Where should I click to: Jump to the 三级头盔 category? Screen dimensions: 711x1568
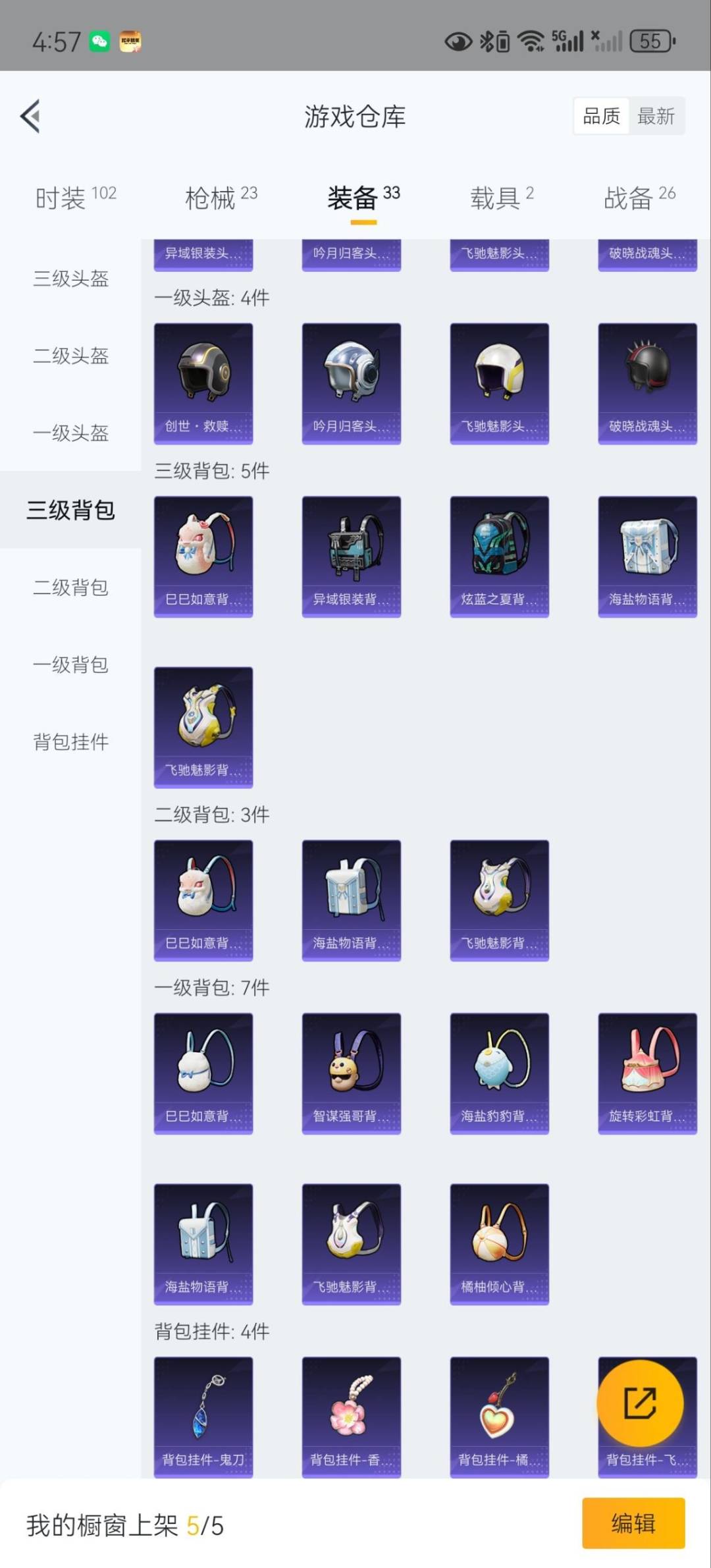click(70, 279)
